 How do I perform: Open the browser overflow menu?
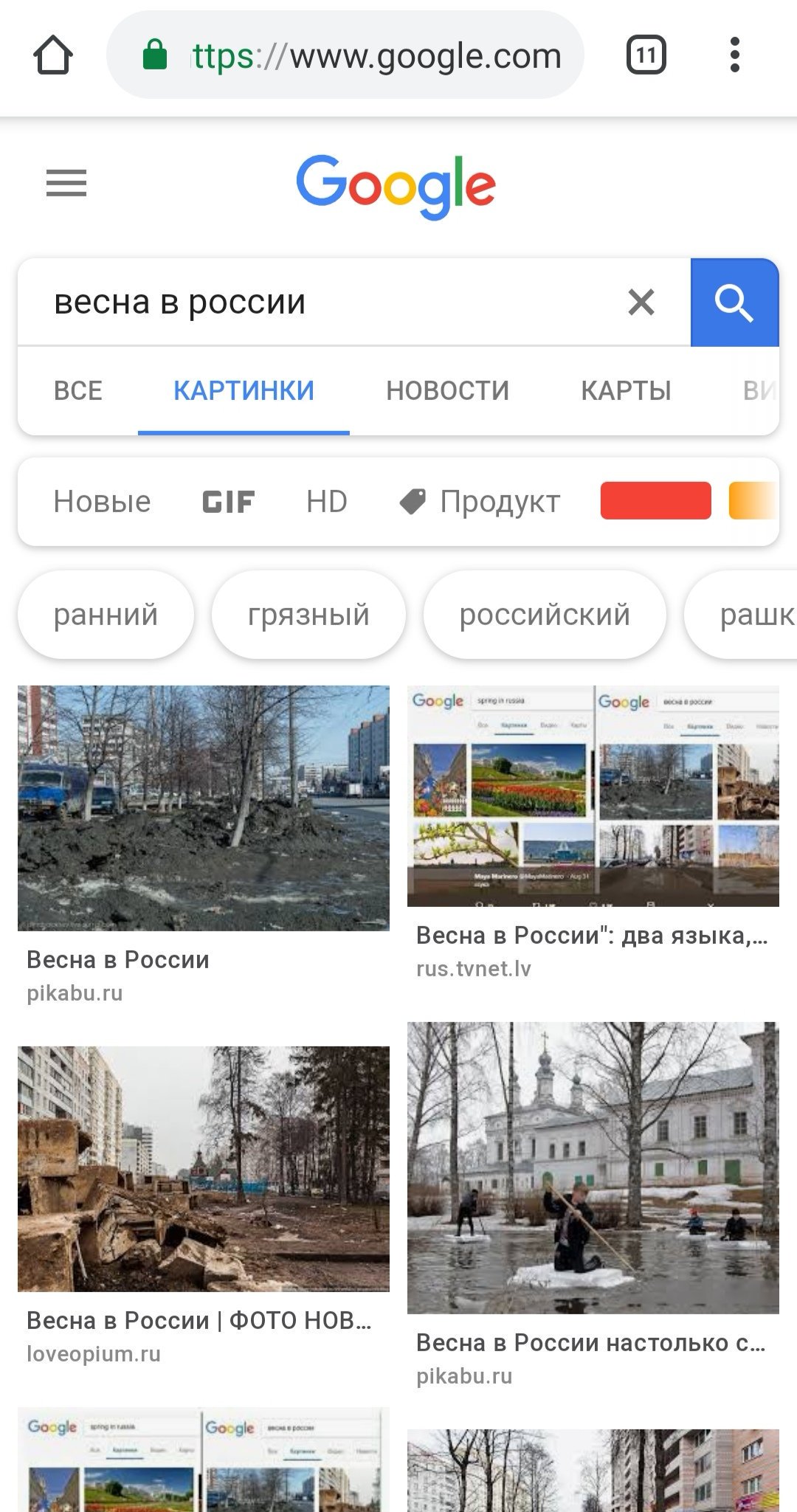[734, 55]
